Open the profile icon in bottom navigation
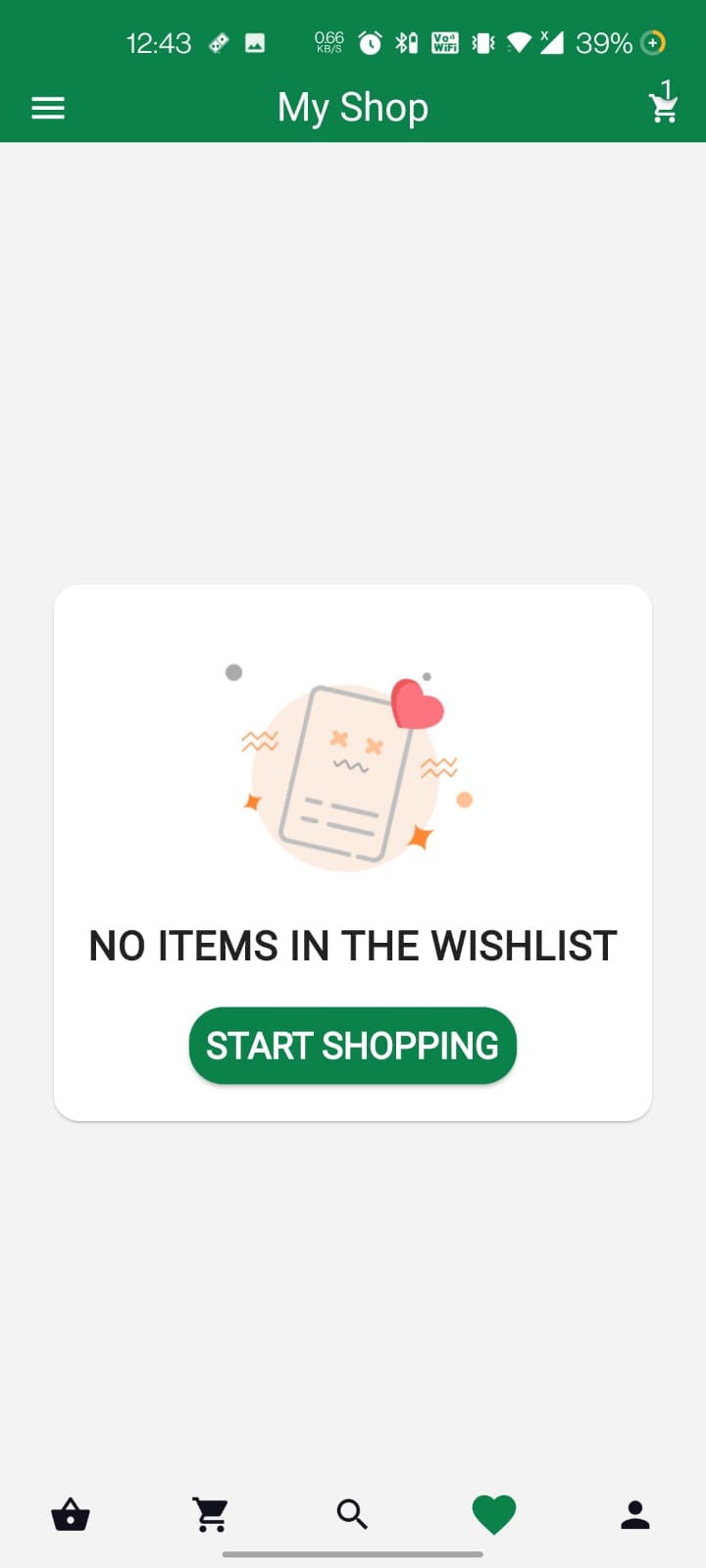 pyautogui.click(x=634, y=1514)
